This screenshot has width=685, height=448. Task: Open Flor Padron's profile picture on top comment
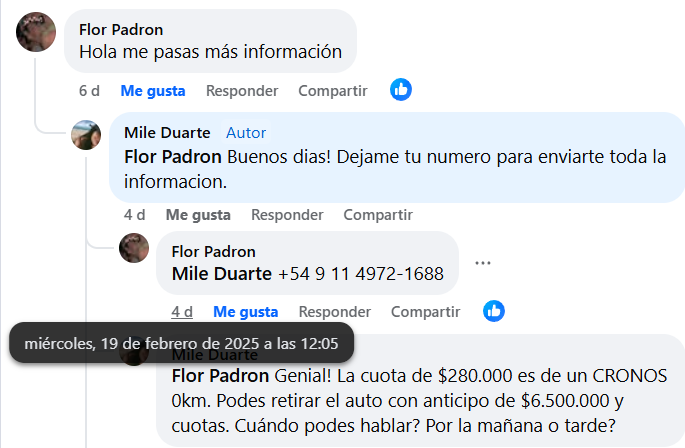click(x=37, y=32)
